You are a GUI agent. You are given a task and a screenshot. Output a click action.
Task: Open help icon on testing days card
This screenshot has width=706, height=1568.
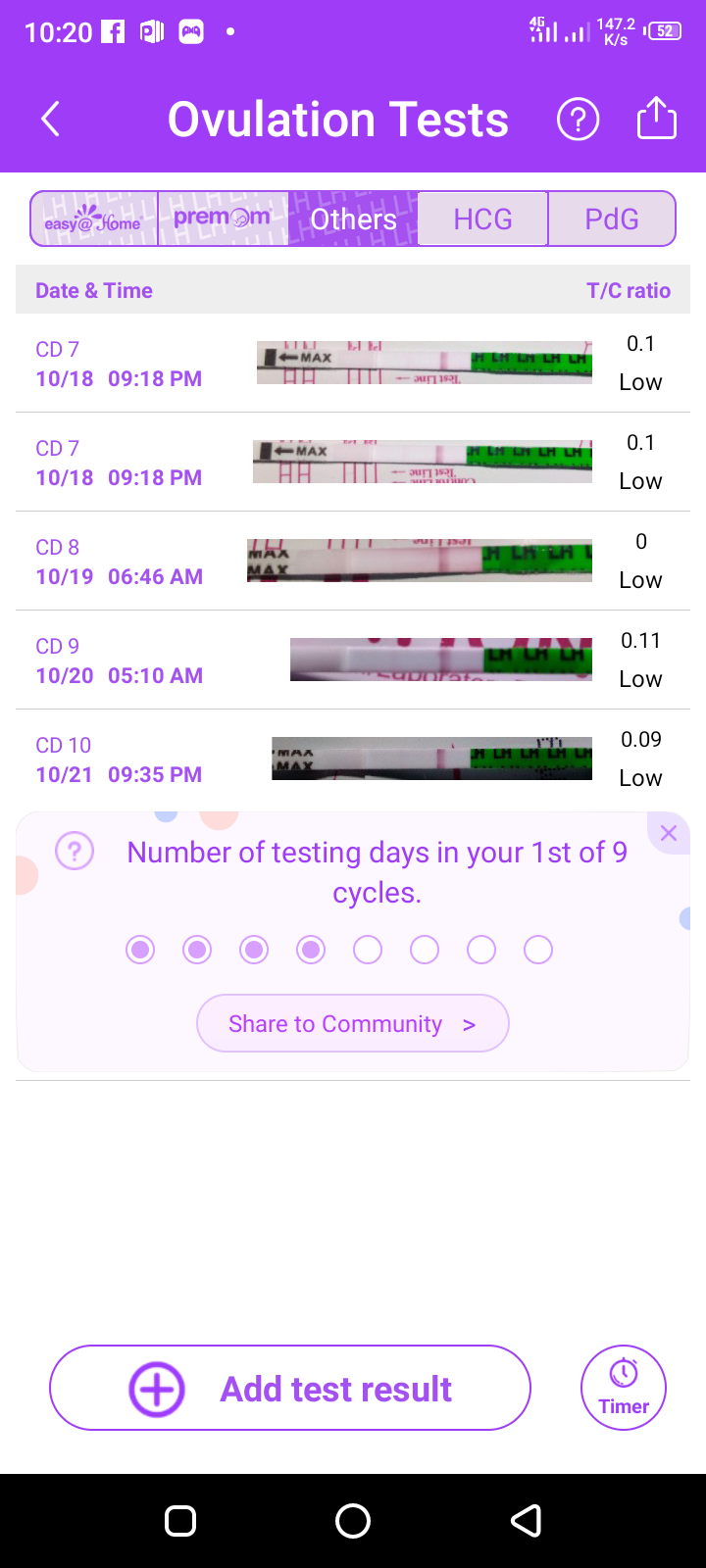pos(75,851)
